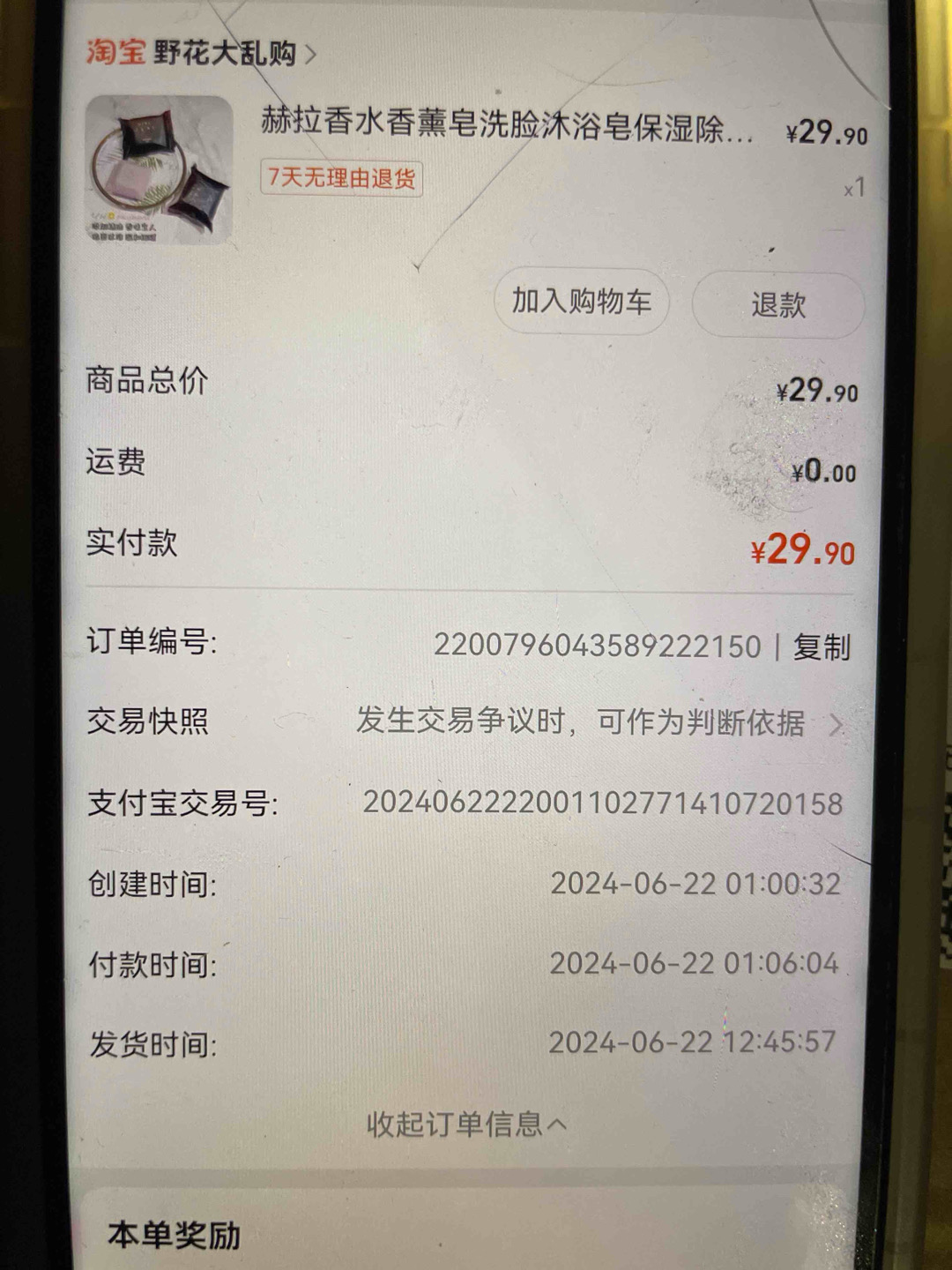952x1270 pixels.
Task: Collapse order info via 收起订单信息
Action: (466, 1124)
